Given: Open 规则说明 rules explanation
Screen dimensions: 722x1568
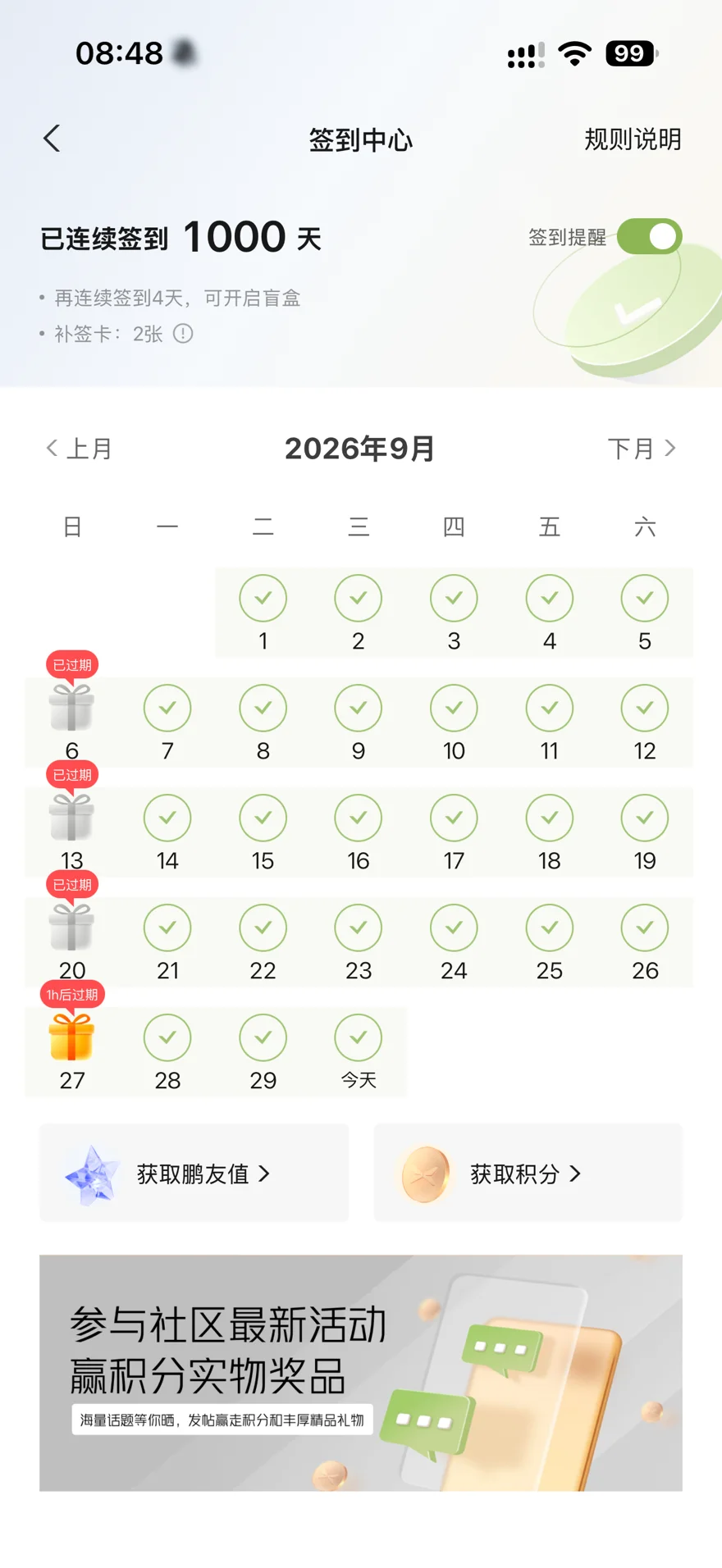Looking at the screenshot, I should coord(633,139).
